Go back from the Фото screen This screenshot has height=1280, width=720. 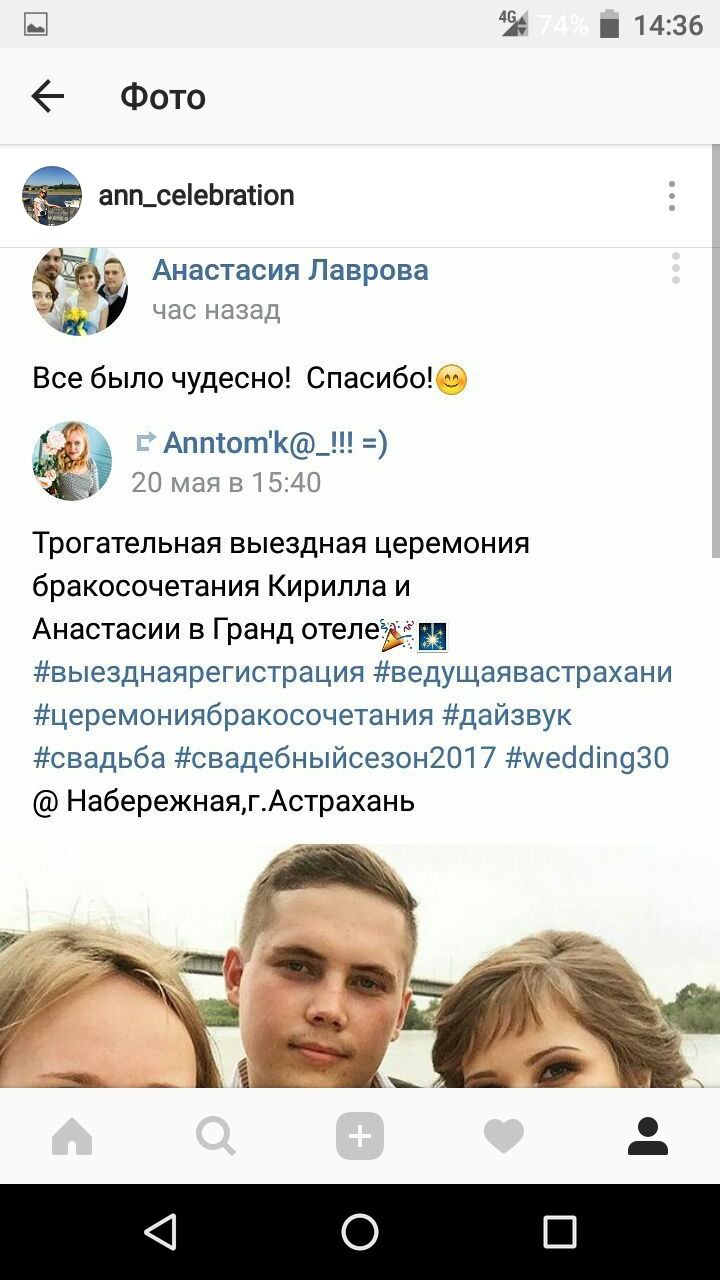point(47,96)
